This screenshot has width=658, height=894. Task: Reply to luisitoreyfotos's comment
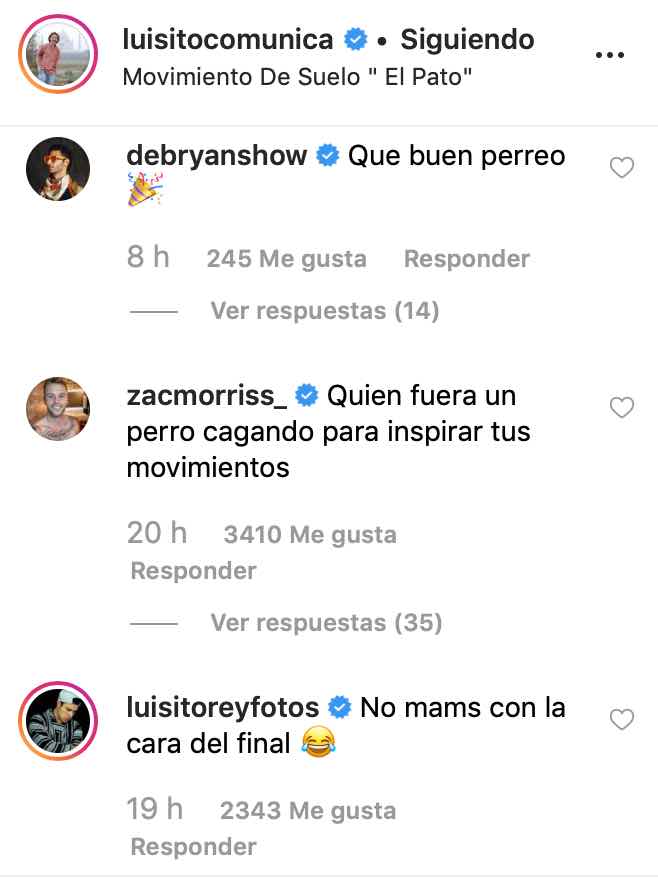click(x=193, y=847)
